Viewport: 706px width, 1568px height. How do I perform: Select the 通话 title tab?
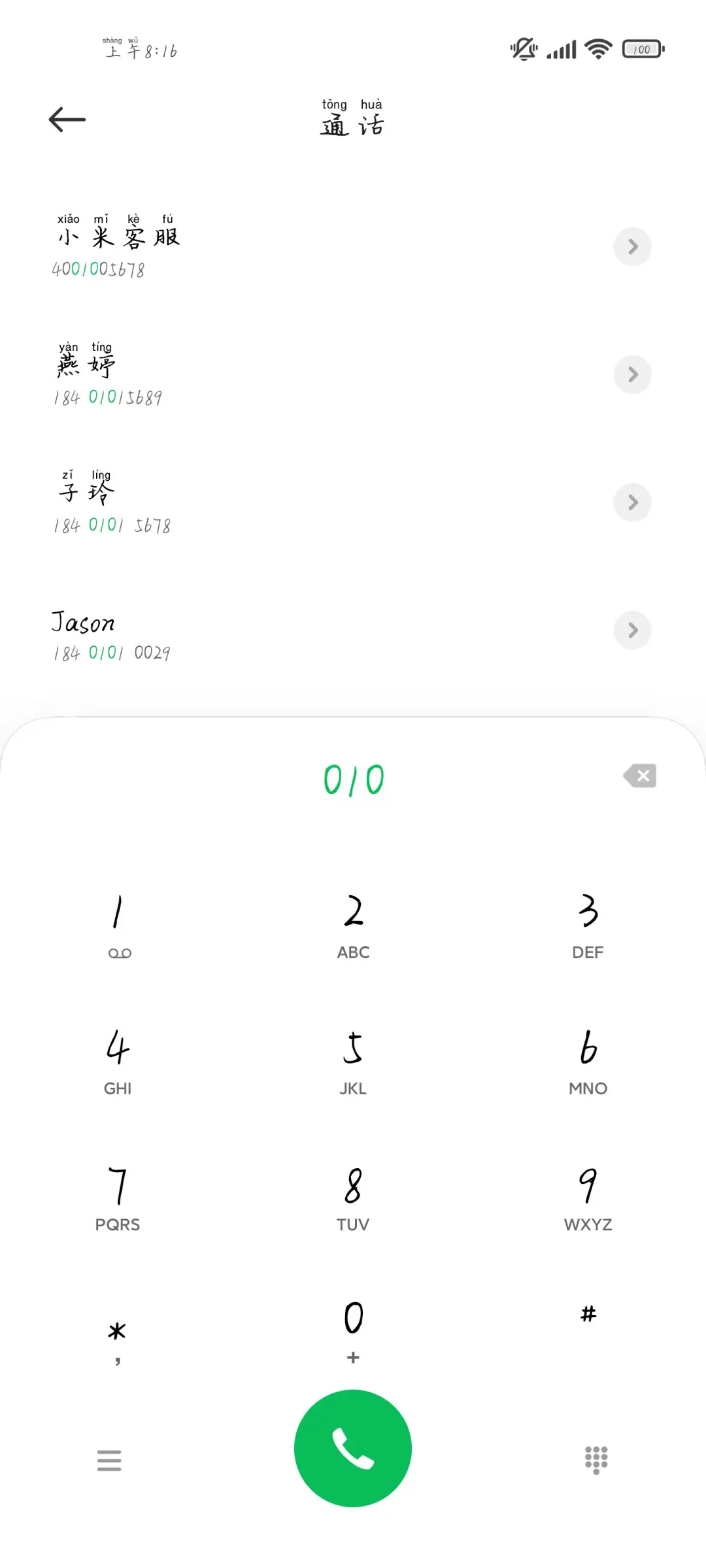(353, 121)
